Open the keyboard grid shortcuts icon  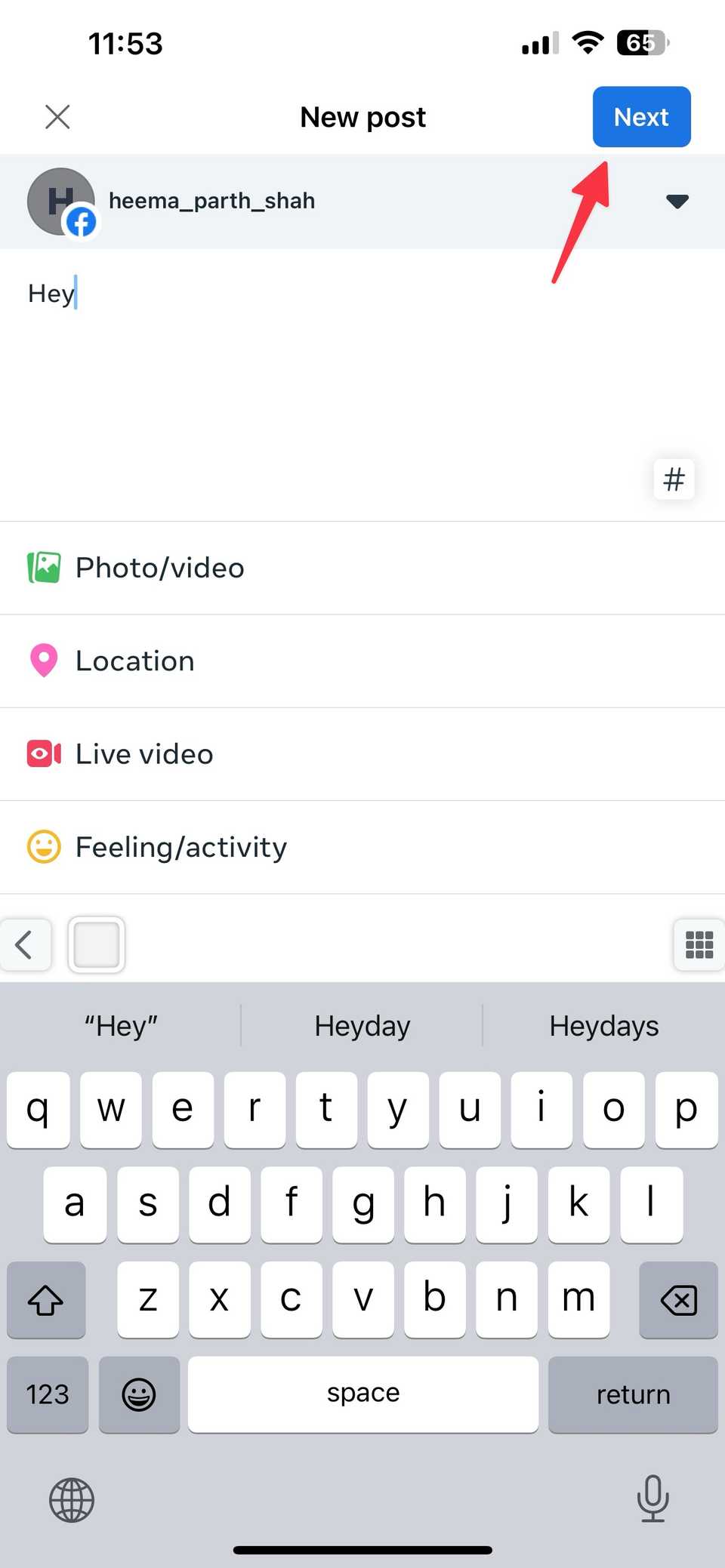coord(698,944)
